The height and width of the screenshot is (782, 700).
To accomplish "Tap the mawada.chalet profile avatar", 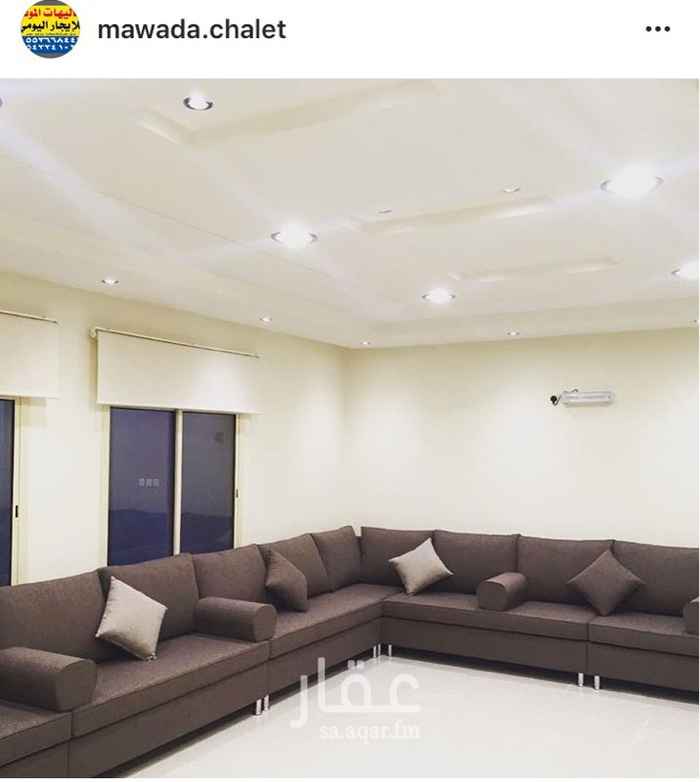I will click(49, 29).
